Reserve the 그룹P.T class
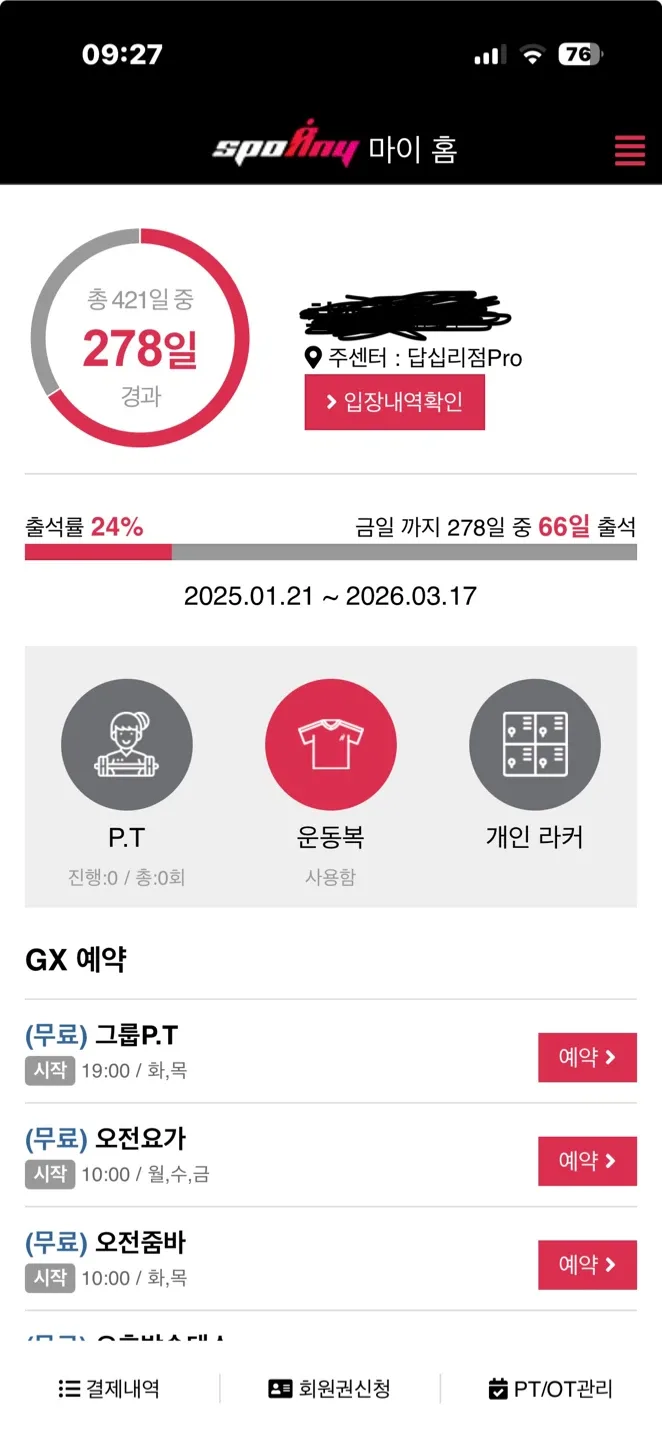662x1440 pixels. pyautogui.click(x=587, y=1057)
